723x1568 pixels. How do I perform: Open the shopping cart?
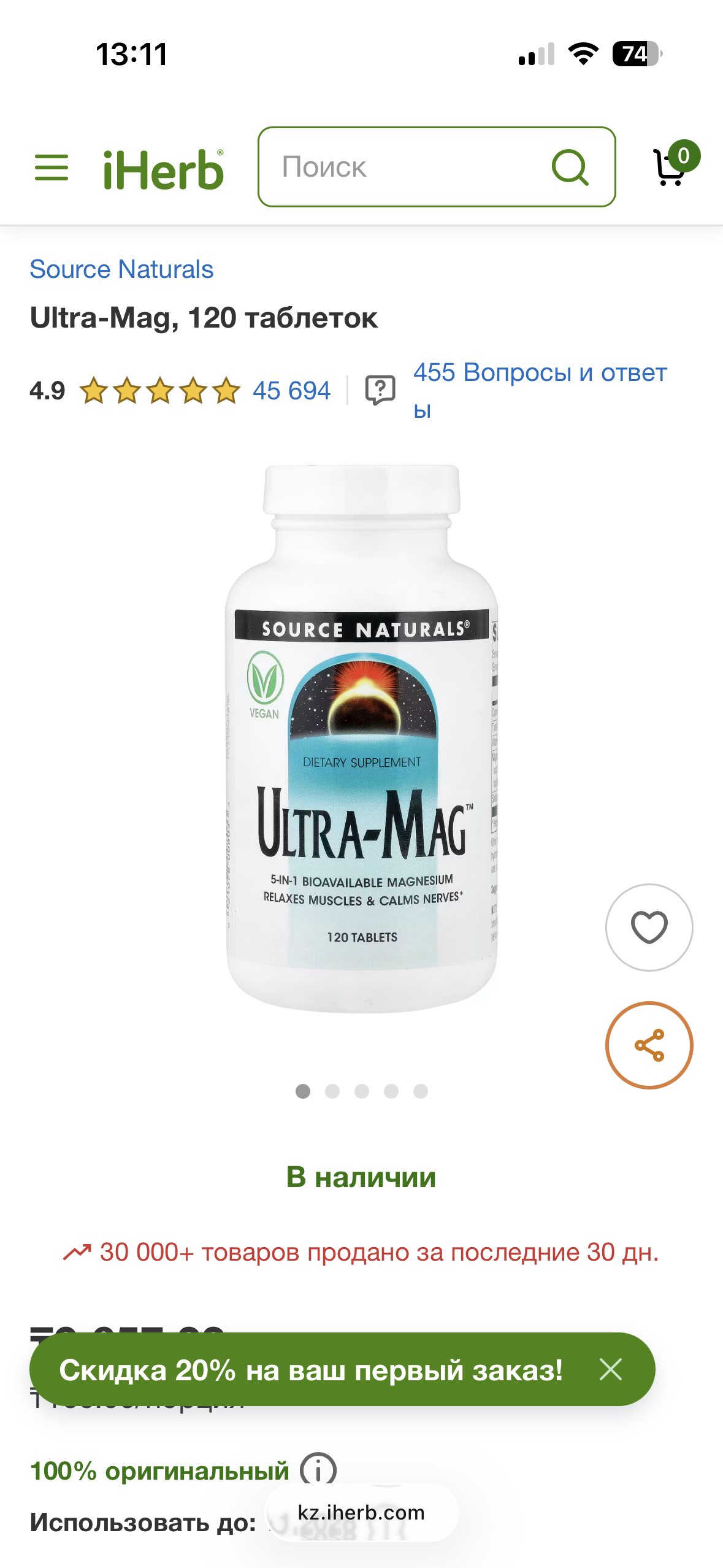[672, 166]
